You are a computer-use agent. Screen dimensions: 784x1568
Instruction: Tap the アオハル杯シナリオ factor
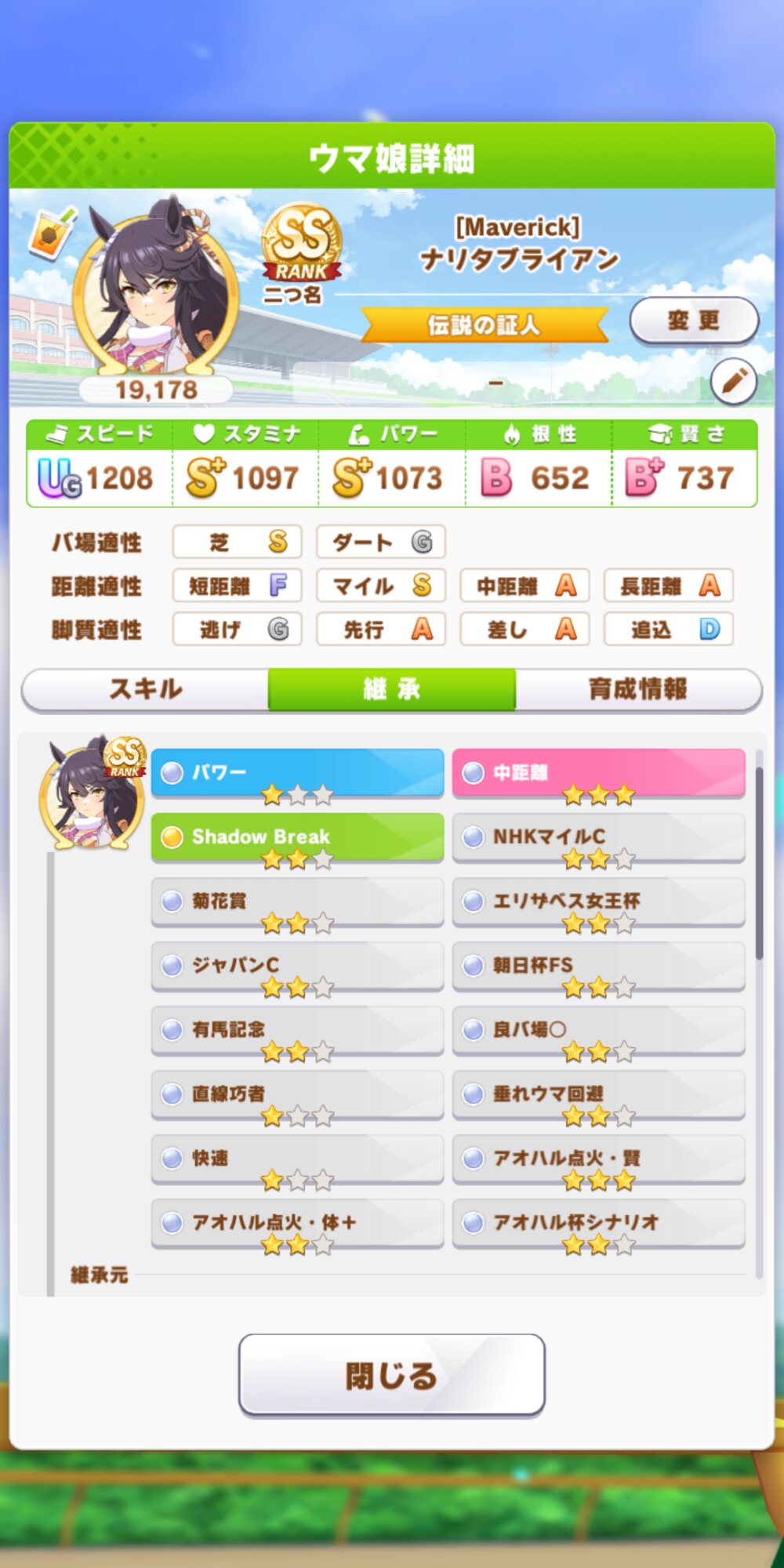point(598,1222)
